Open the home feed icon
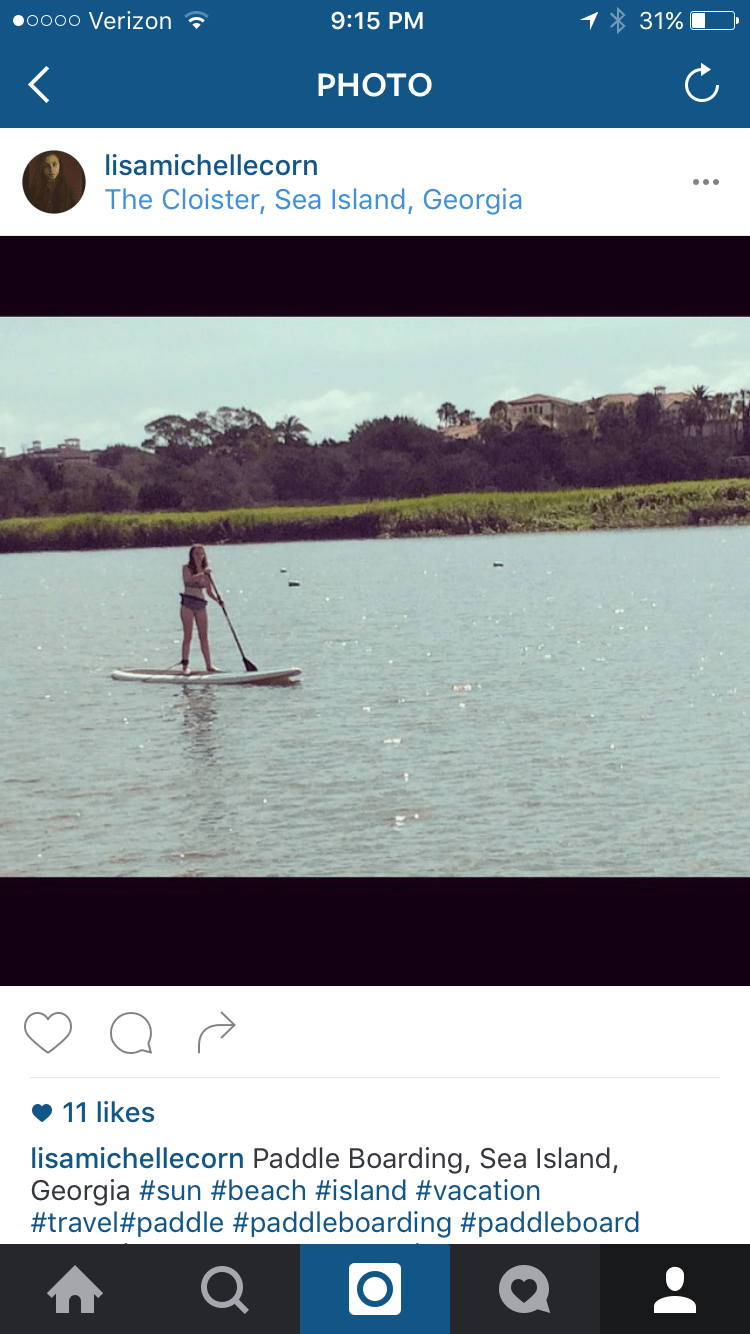Image resolution: width=750 pixels, height=1334 pixels. 75,1289
